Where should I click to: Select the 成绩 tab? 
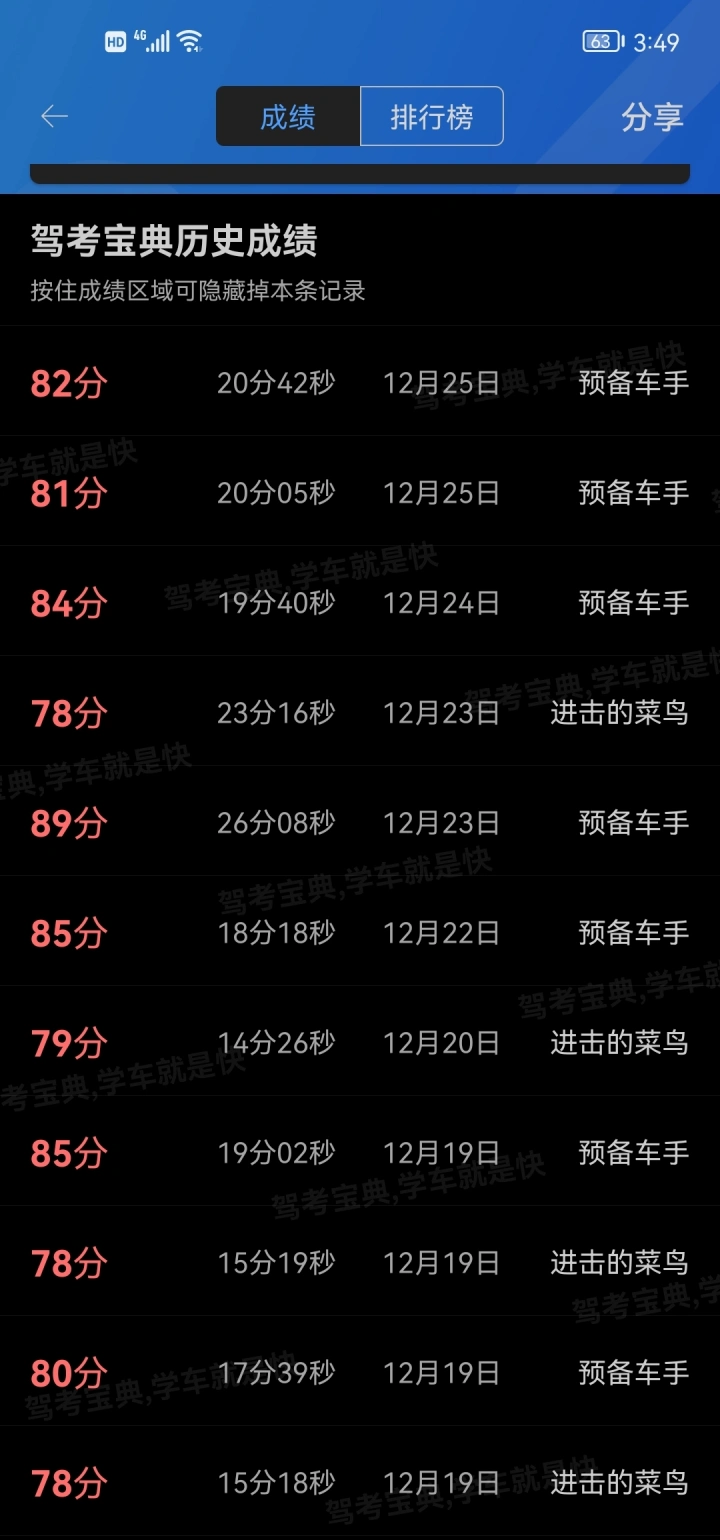[x=288, y=117]
